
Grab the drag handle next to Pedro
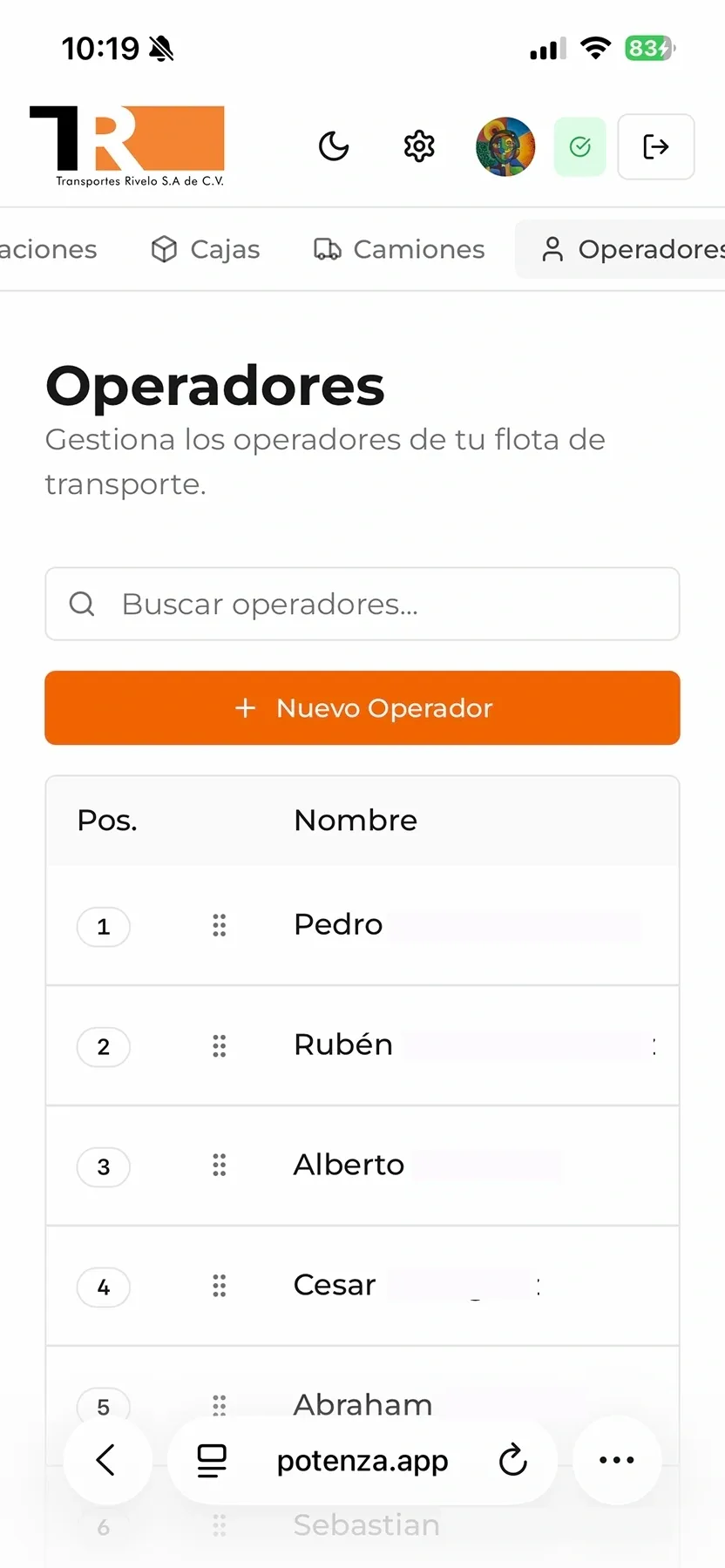(x=220, y=925)
